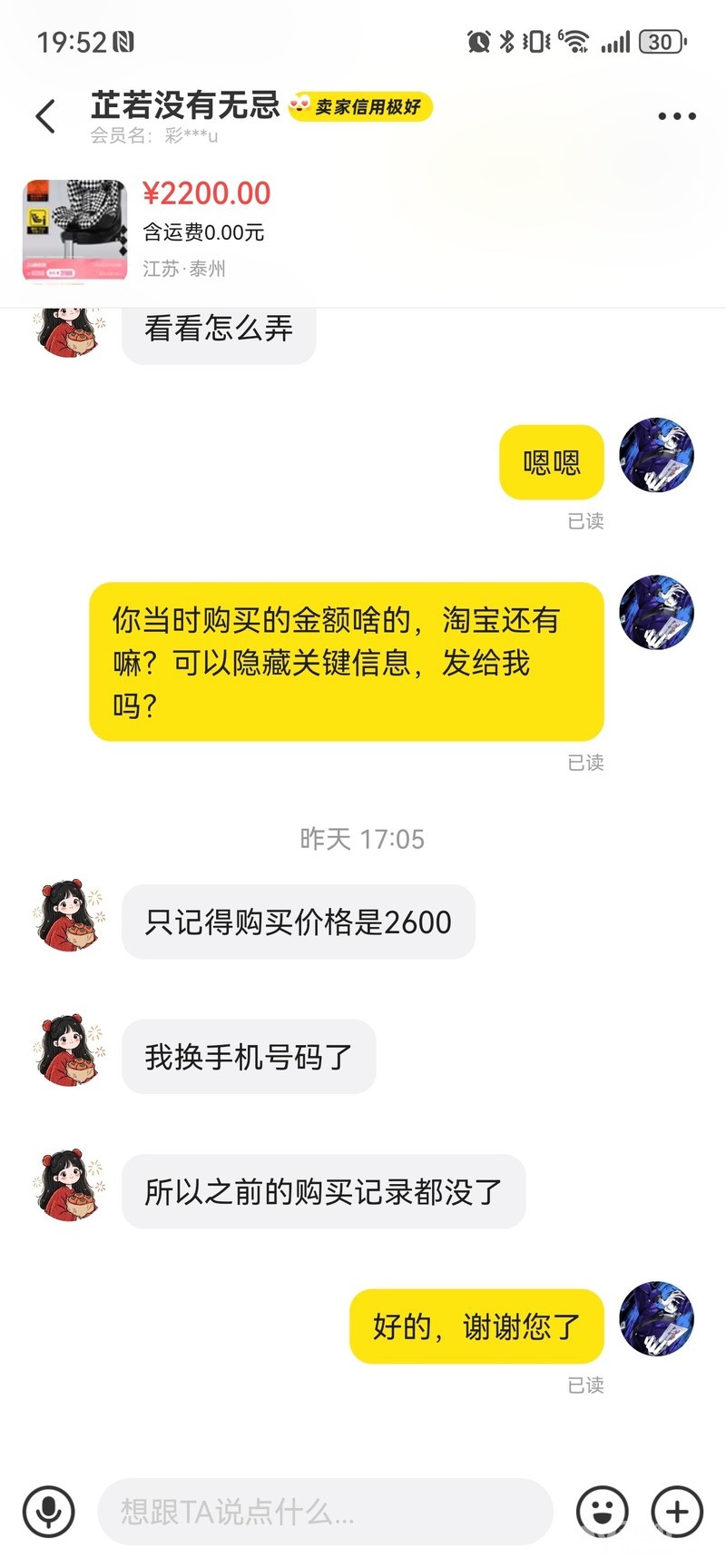Open the plus attachments menu
726x1568 pixels.
coord(677,1512)
